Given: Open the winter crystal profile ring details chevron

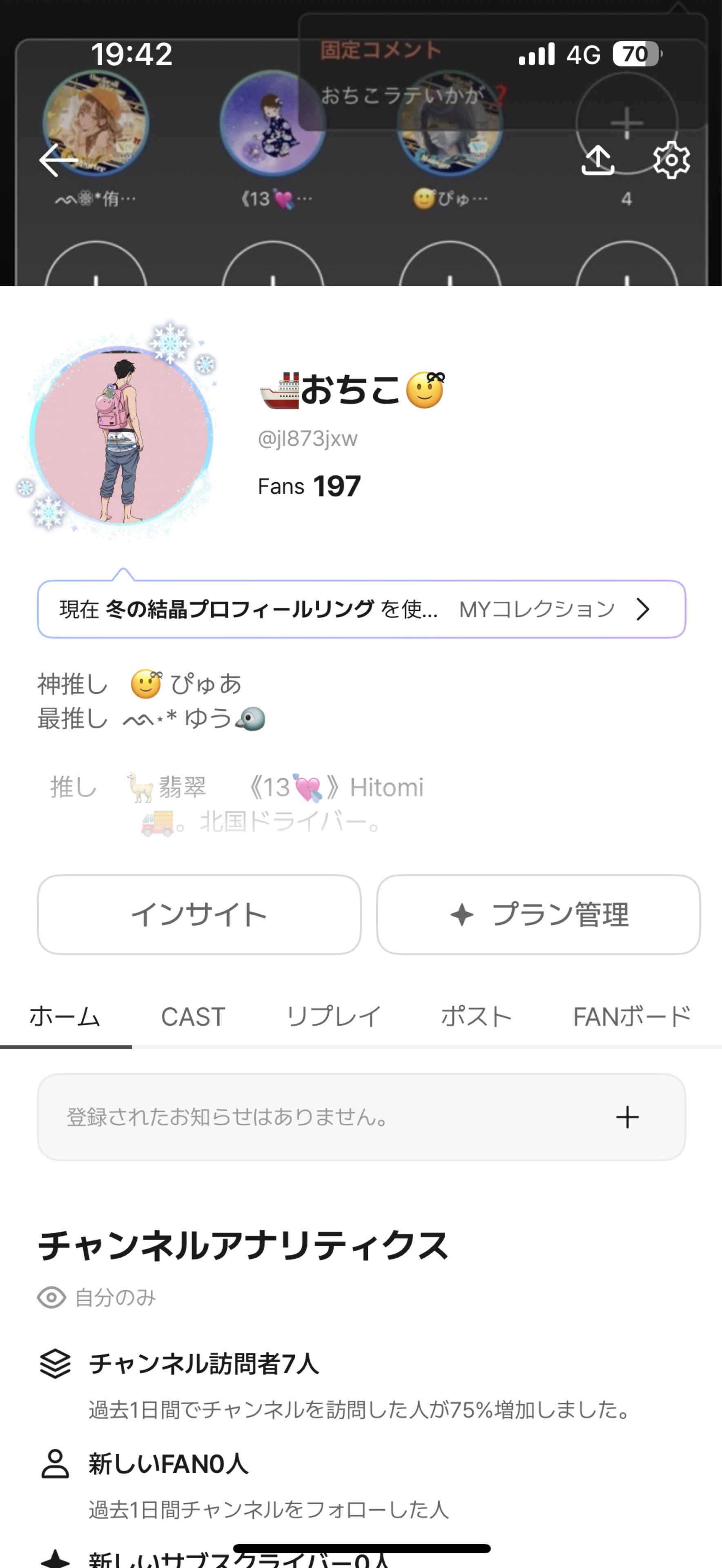Looking at the screenshot, I should 643,609.
